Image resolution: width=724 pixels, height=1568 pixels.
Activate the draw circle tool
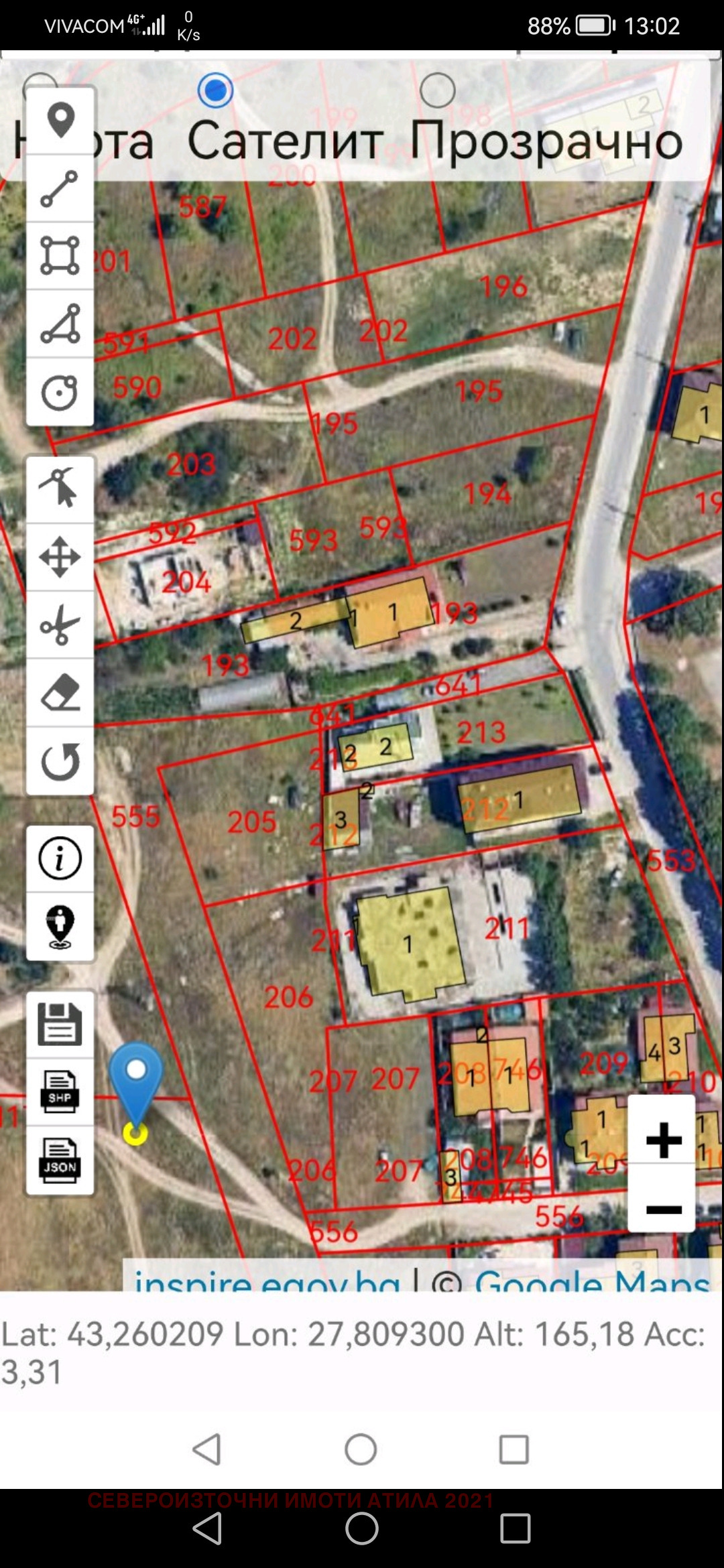point(60,393)
